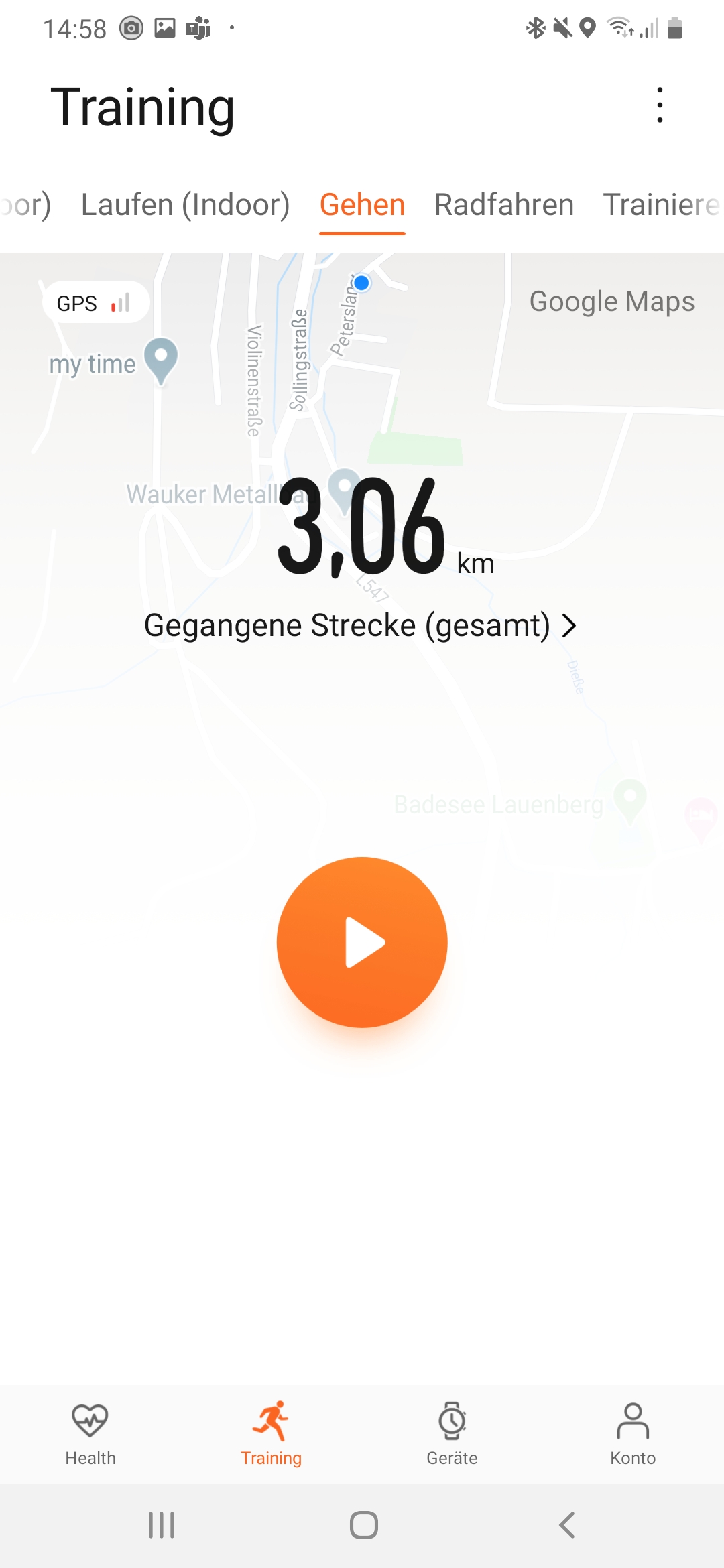Select the Radfahren tab

click(503, 205)
